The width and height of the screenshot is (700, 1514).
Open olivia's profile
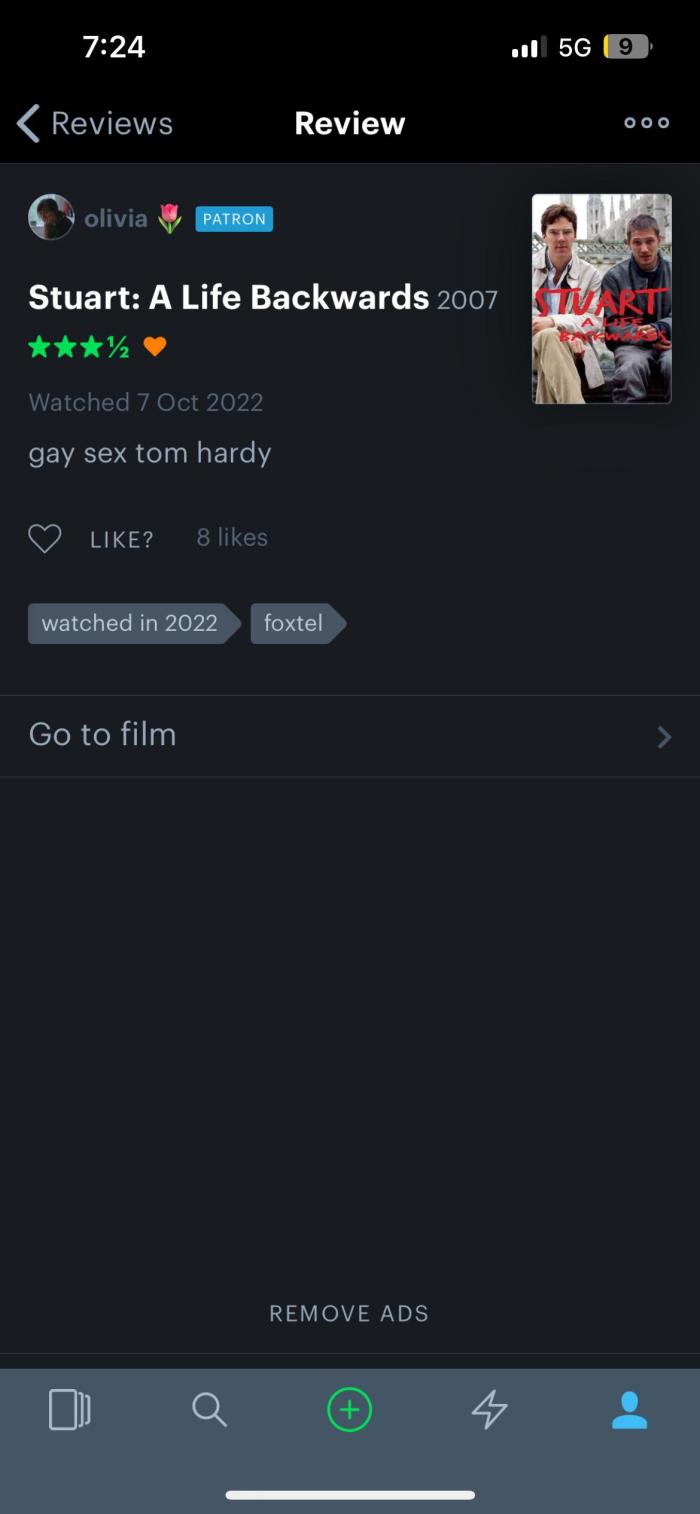tap(114, 218)
